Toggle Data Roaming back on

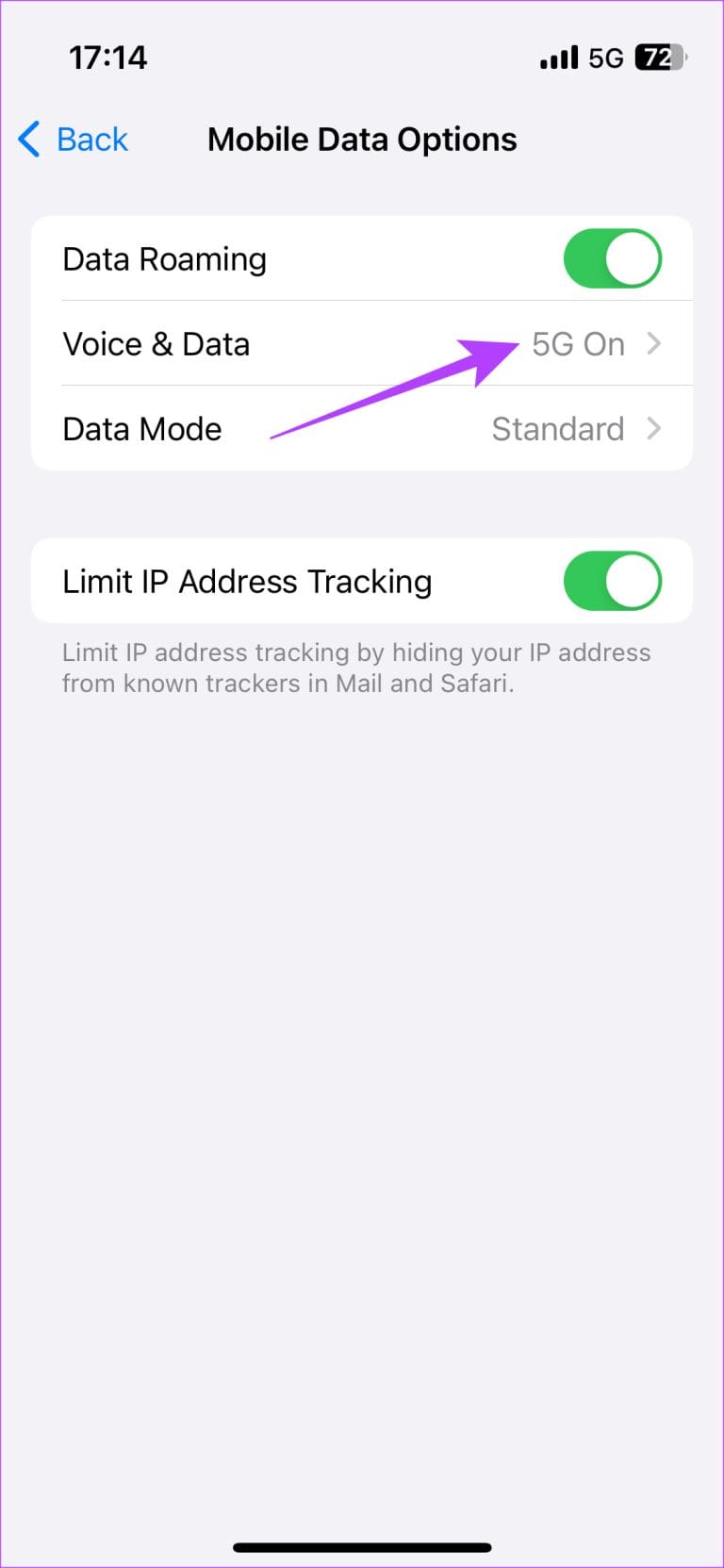[614, 257]
